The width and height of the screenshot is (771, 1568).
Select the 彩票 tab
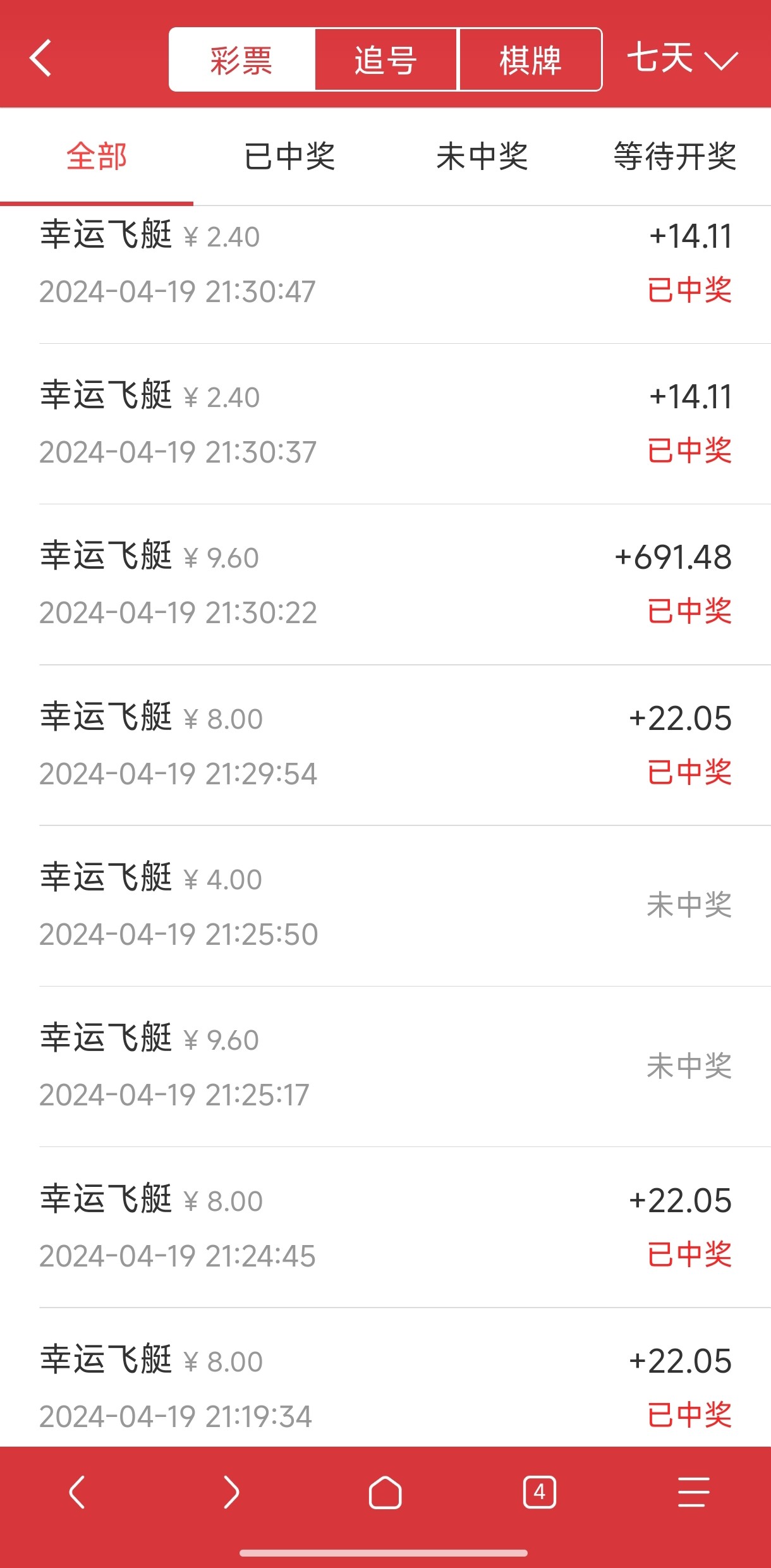(241, 59)
